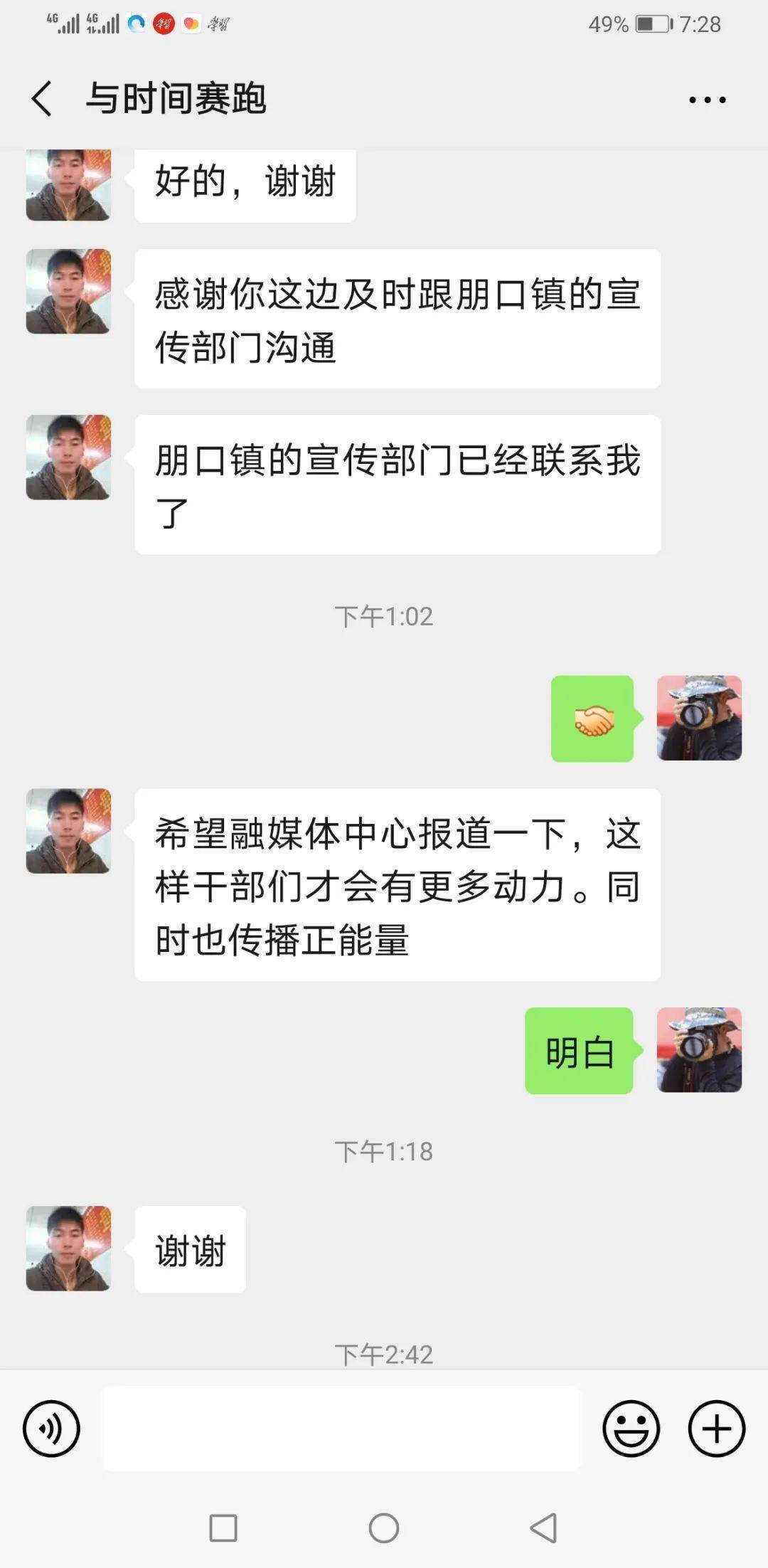
Task: Go back from the 与时间赛跑 chat
Action: pyautogui.click(x=42, y=98)
